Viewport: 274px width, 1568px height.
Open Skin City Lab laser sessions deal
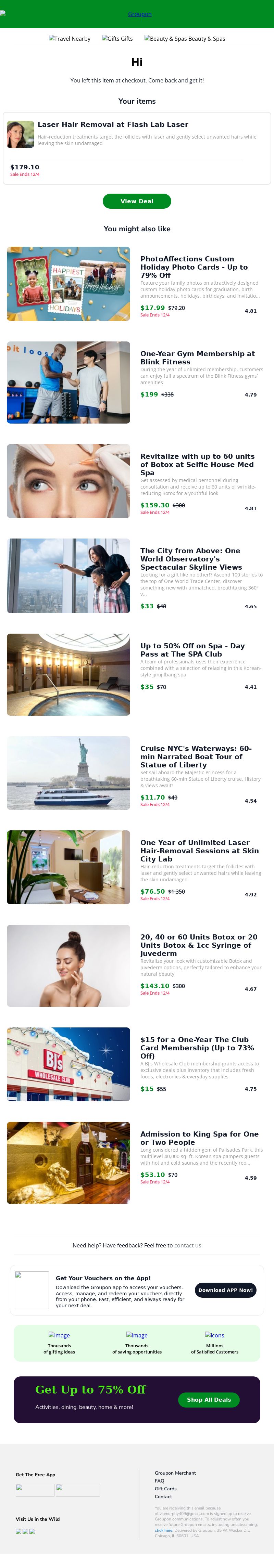pos(199,850)
